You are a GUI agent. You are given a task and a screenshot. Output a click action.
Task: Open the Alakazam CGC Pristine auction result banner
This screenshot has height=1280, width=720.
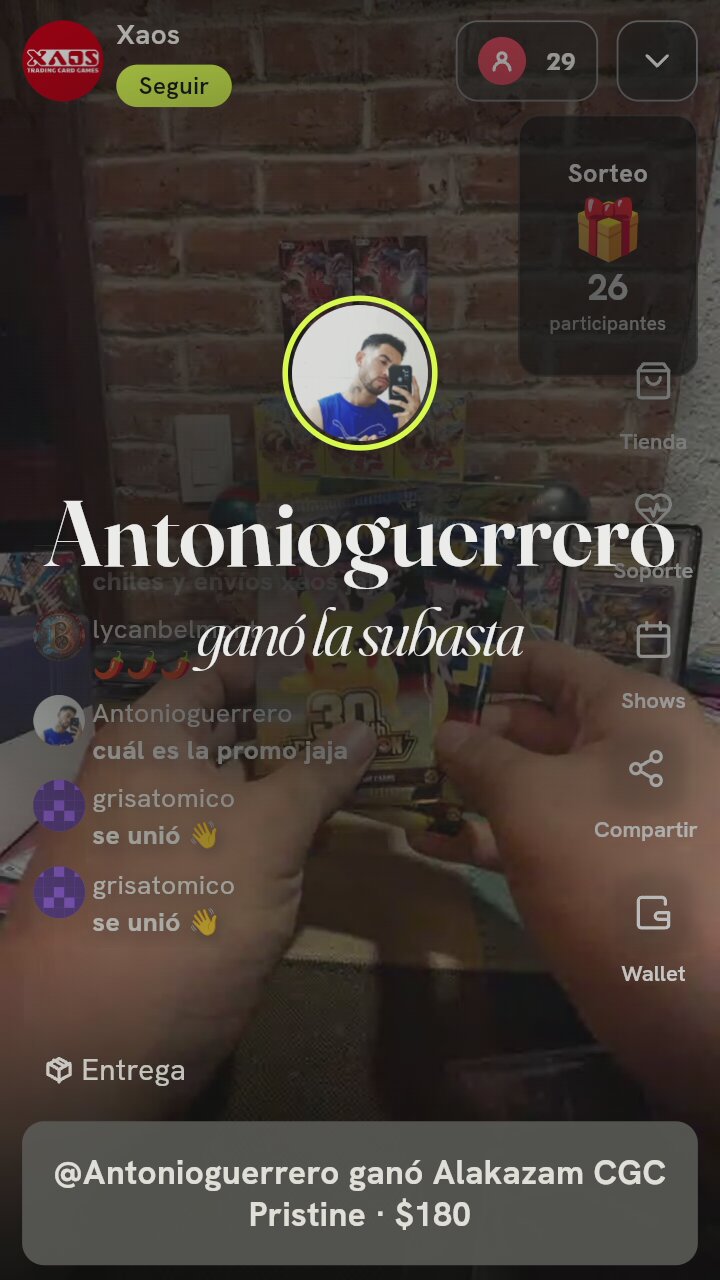[x=360, y=1193]
